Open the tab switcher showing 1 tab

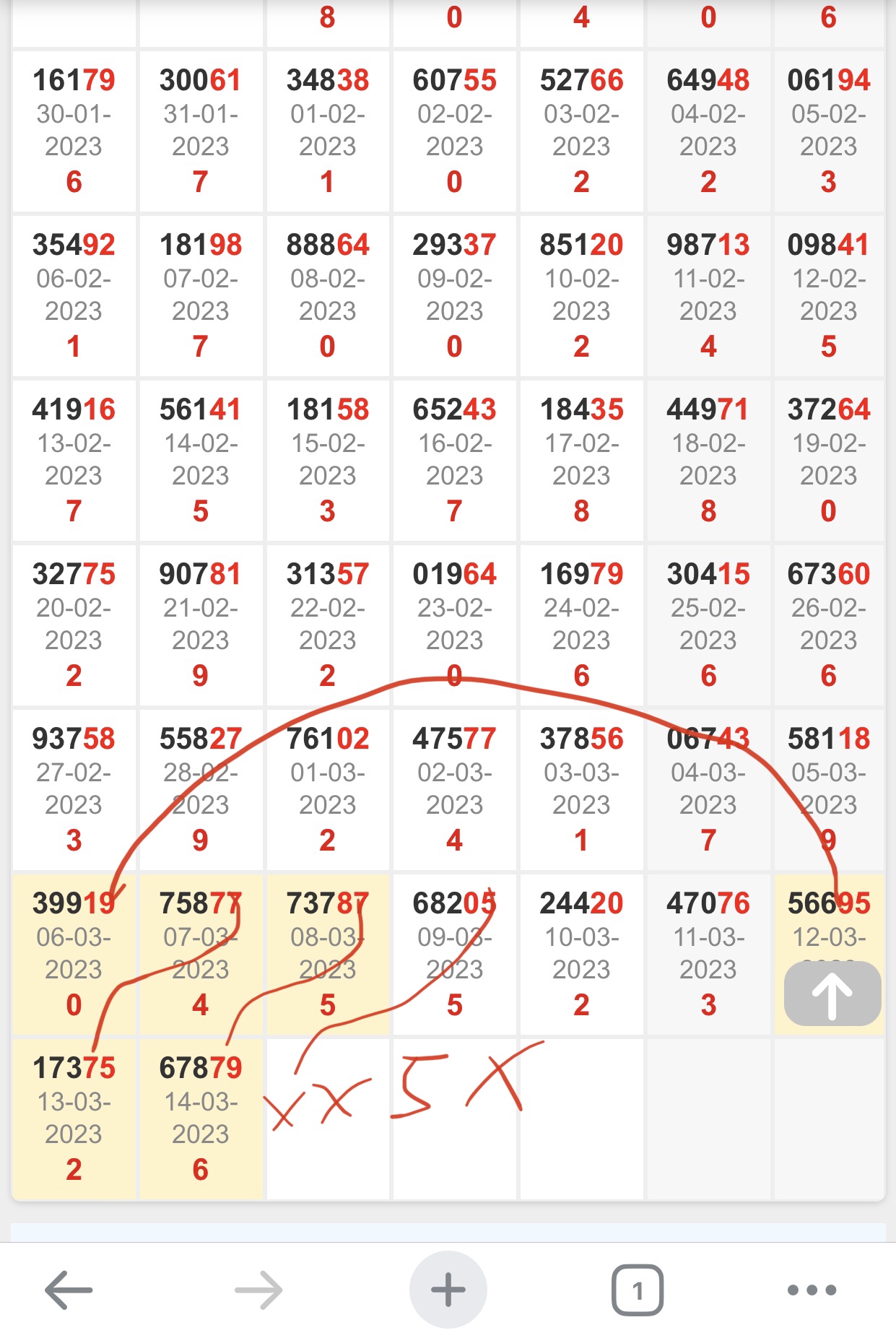tap(637, 1290)
